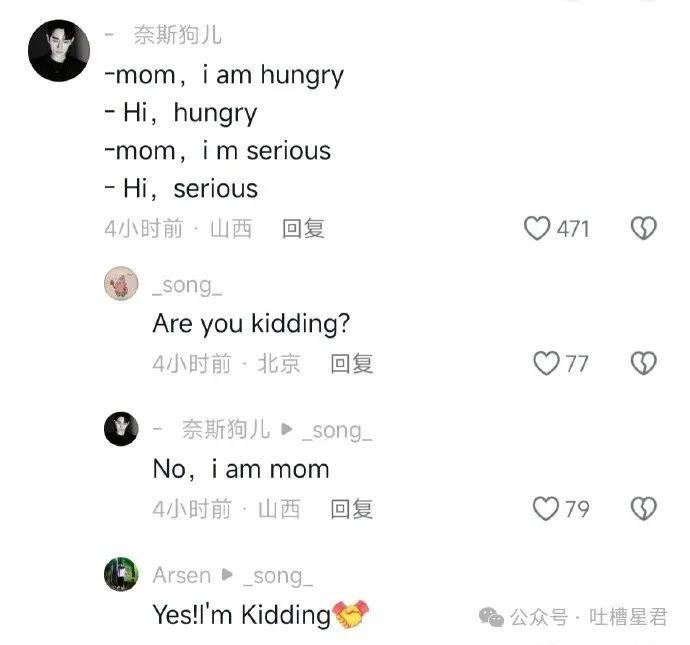The image size is (690, 645).
Task: Like the 'No, i am mom' reply
Action: (546, 509)
